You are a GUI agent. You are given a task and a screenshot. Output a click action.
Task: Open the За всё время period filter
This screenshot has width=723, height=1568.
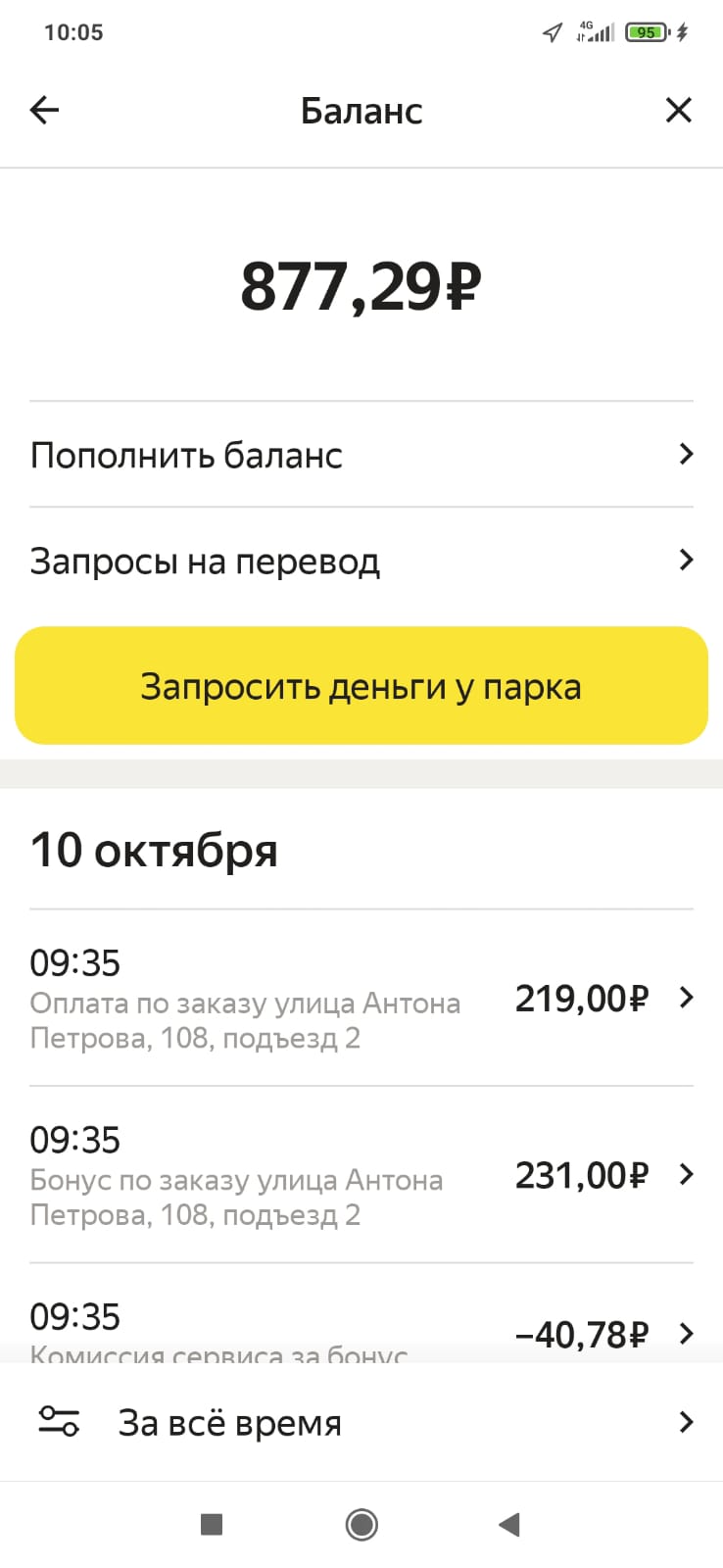(x=361, y=1422)
